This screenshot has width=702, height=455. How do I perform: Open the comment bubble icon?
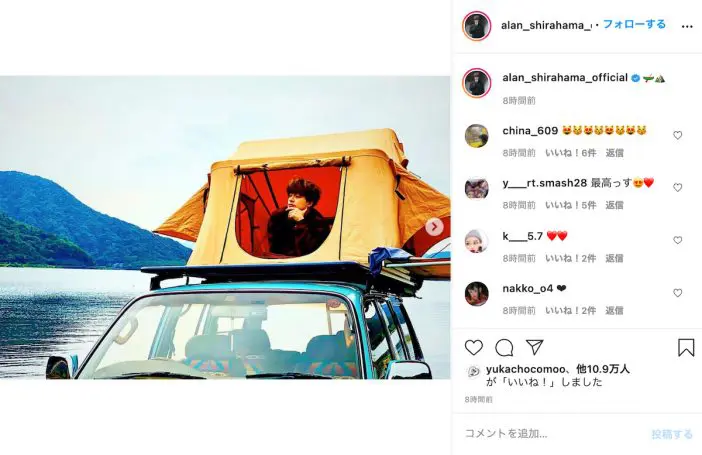pyautogui.click(x=504, y=347)
